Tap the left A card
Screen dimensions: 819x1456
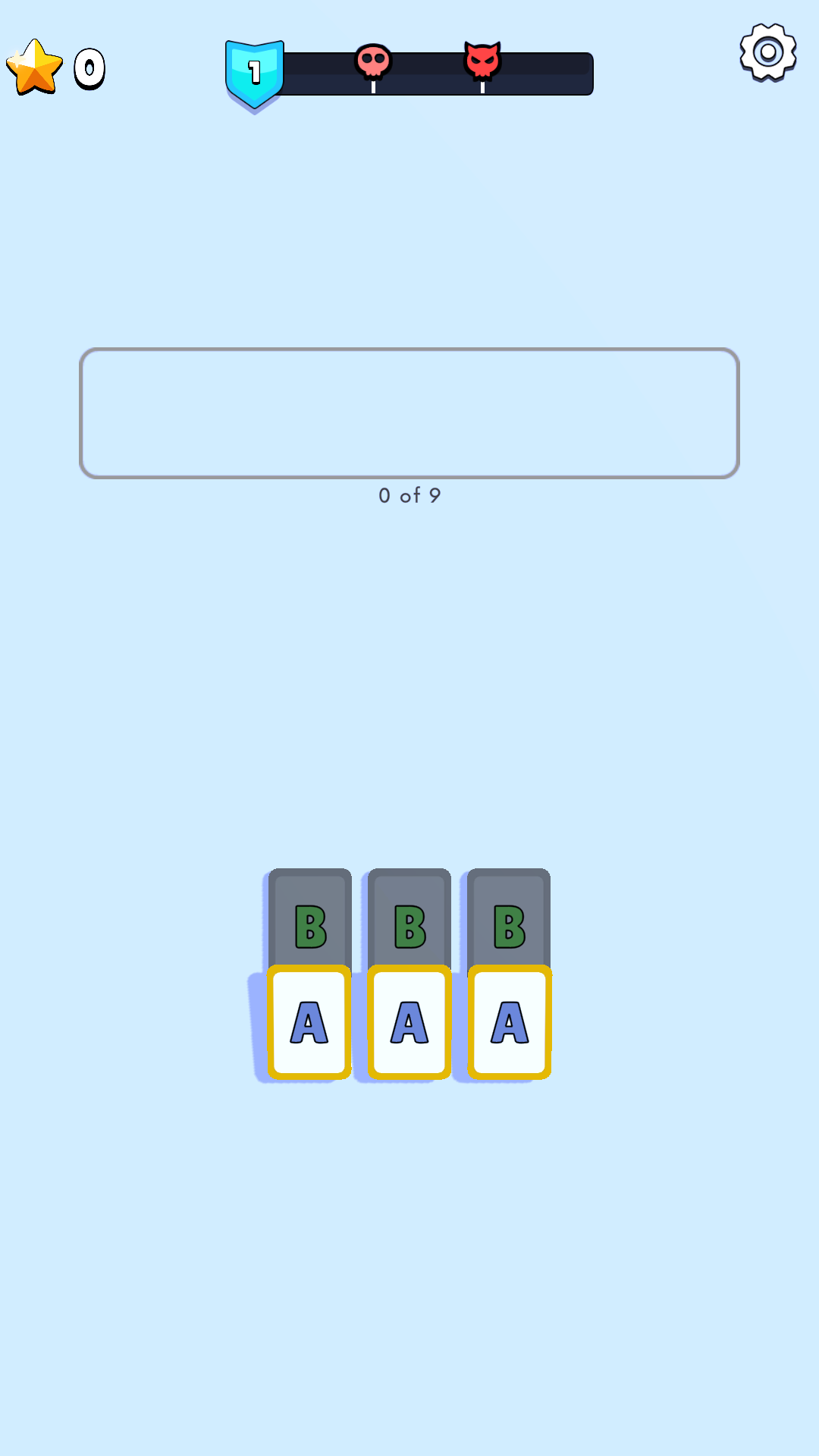coord(309,1022)
